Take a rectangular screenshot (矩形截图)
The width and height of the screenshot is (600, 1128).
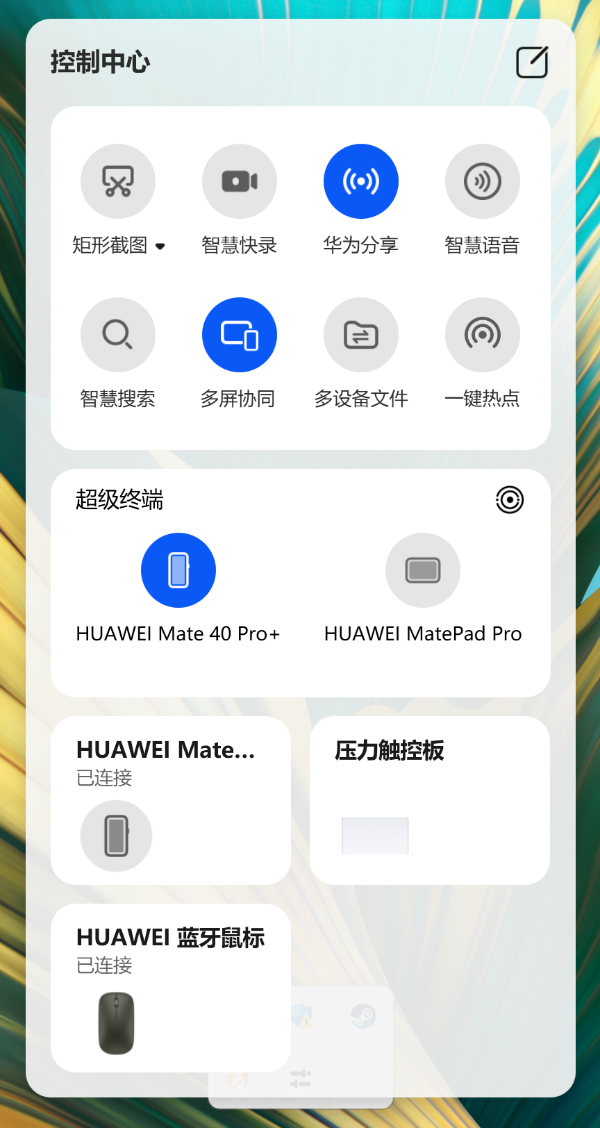point(118,181)
